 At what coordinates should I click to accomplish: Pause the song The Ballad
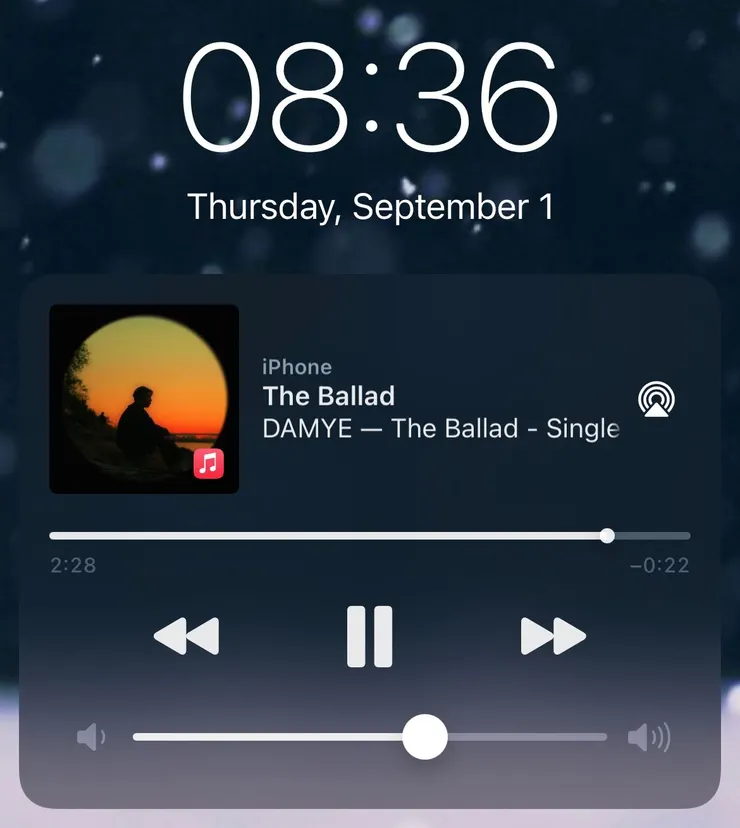(369, 636)
